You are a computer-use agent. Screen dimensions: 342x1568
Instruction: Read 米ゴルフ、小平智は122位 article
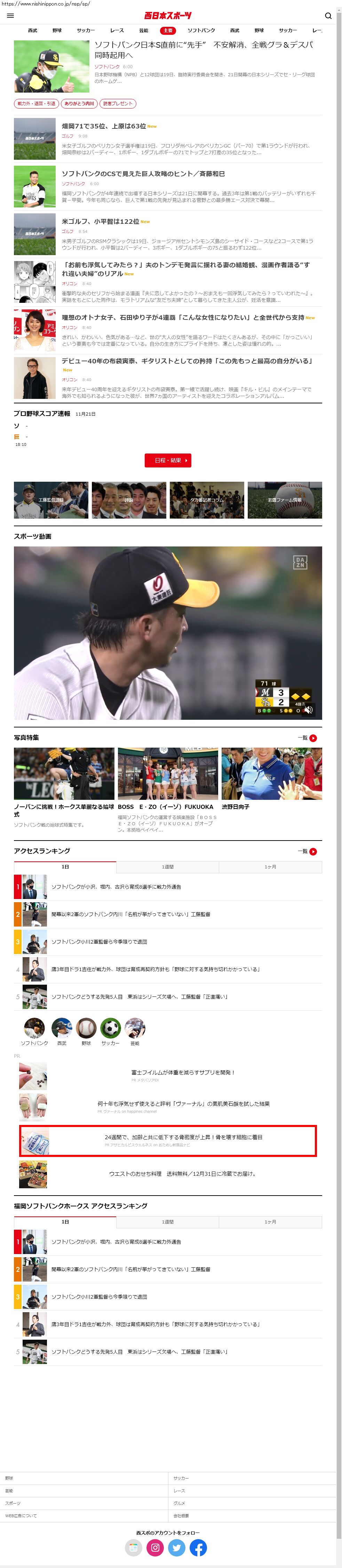101,222
